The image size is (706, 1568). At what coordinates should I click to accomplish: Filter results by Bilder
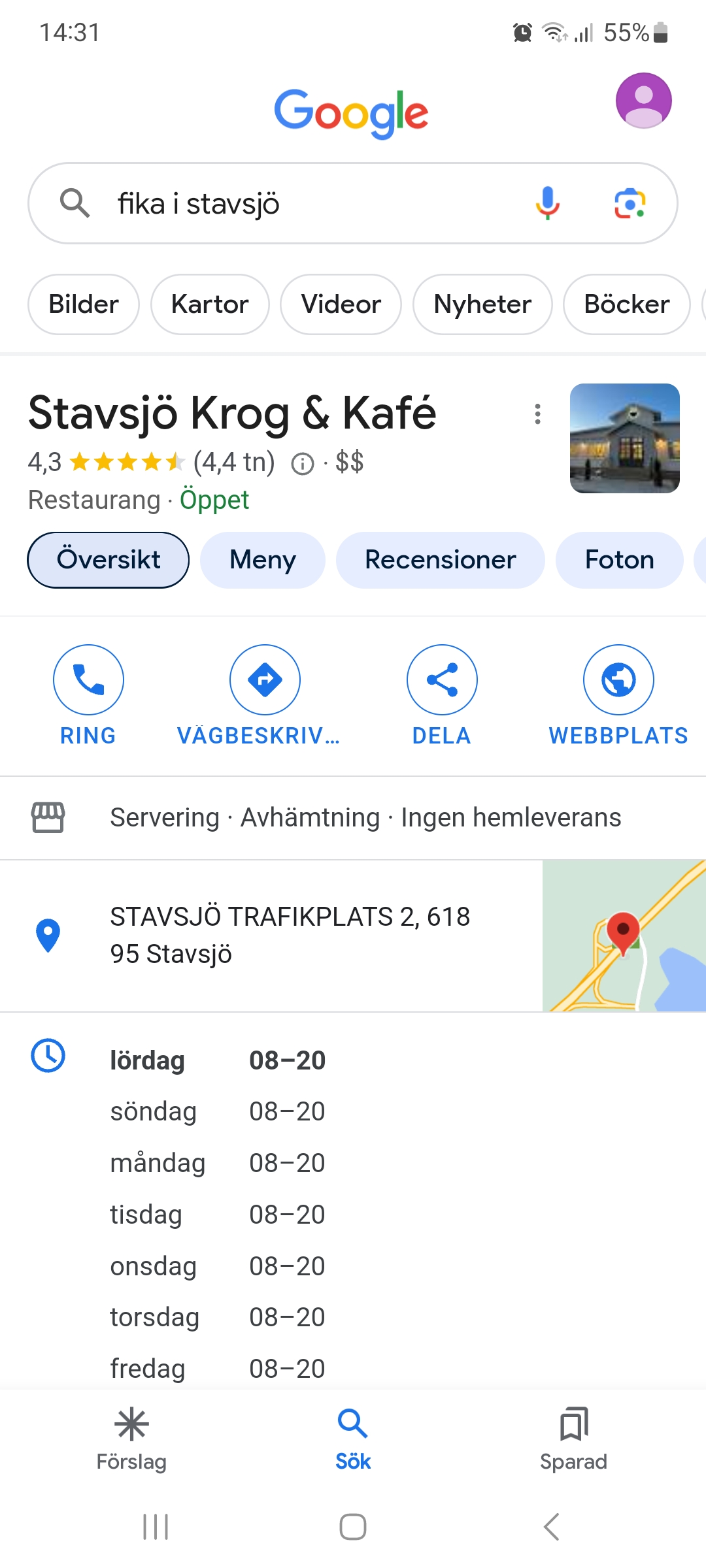click(x=84, y=304)
